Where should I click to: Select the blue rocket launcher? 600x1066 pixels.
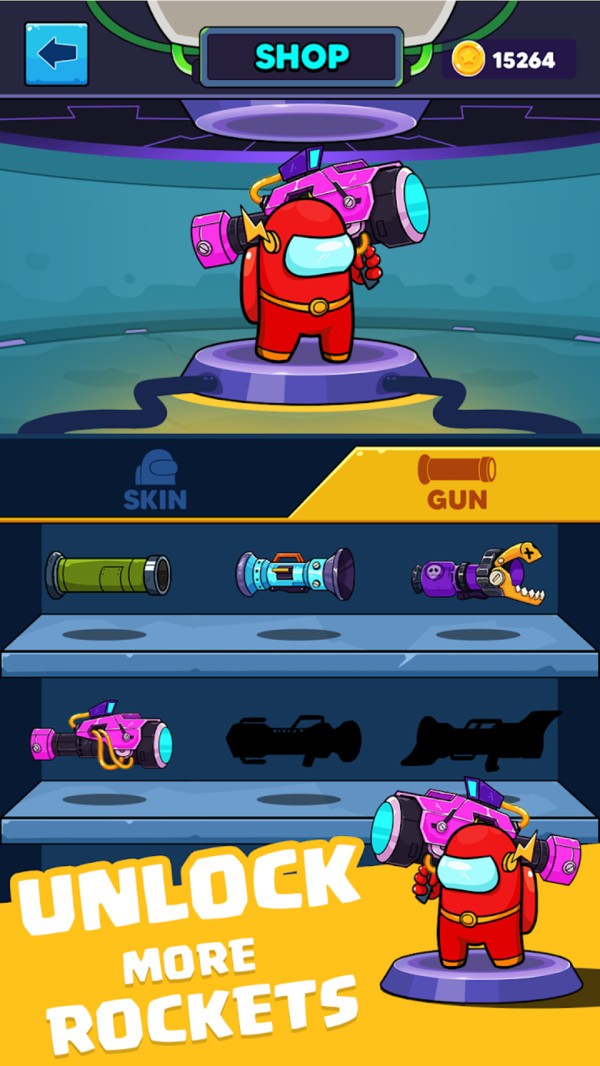(295, 574)
